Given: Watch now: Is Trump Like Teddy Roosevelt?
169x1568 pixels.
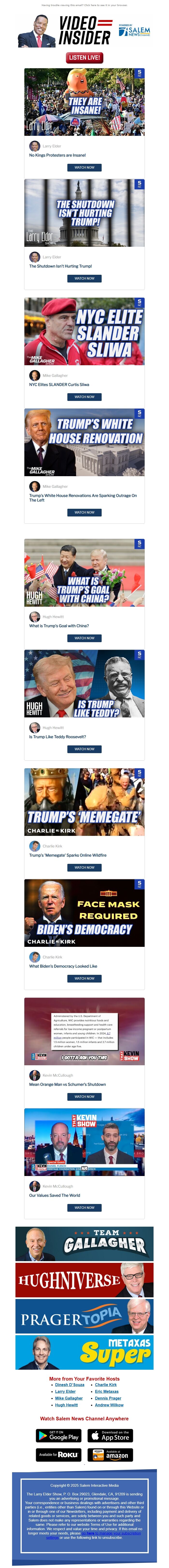Looking at the screenshot, I should 84,749.
